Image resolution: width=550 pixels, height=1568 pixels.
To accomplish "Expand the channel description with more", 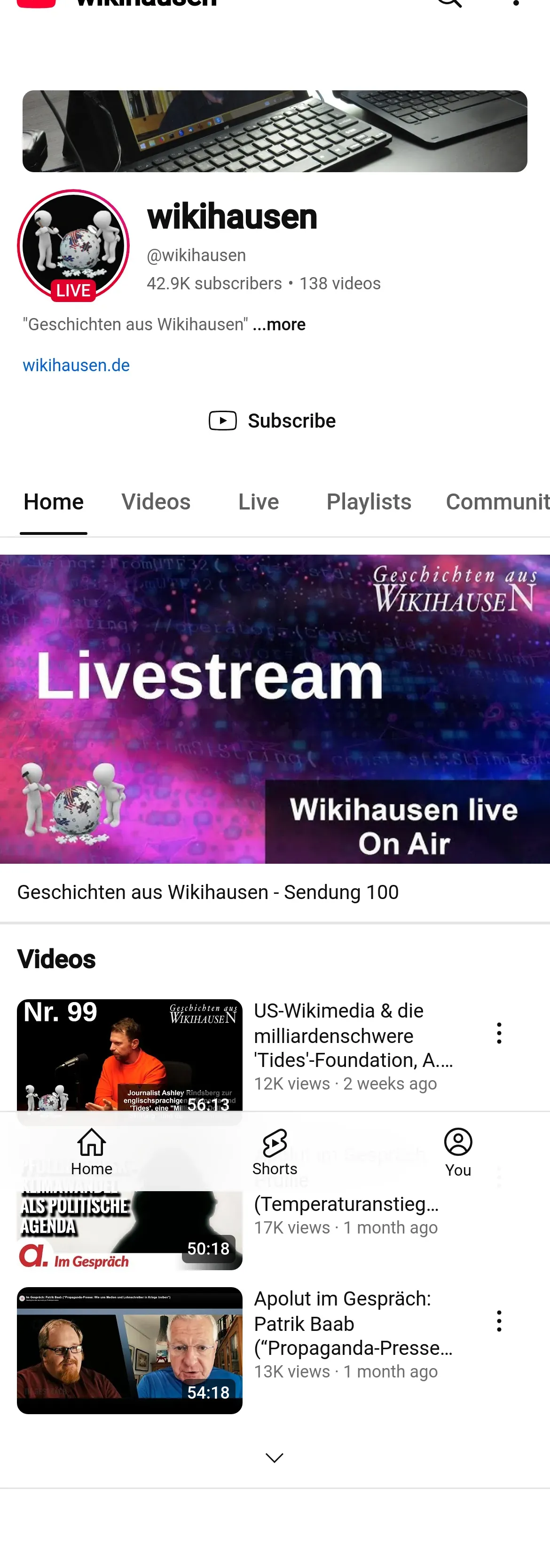I will 279,325.
